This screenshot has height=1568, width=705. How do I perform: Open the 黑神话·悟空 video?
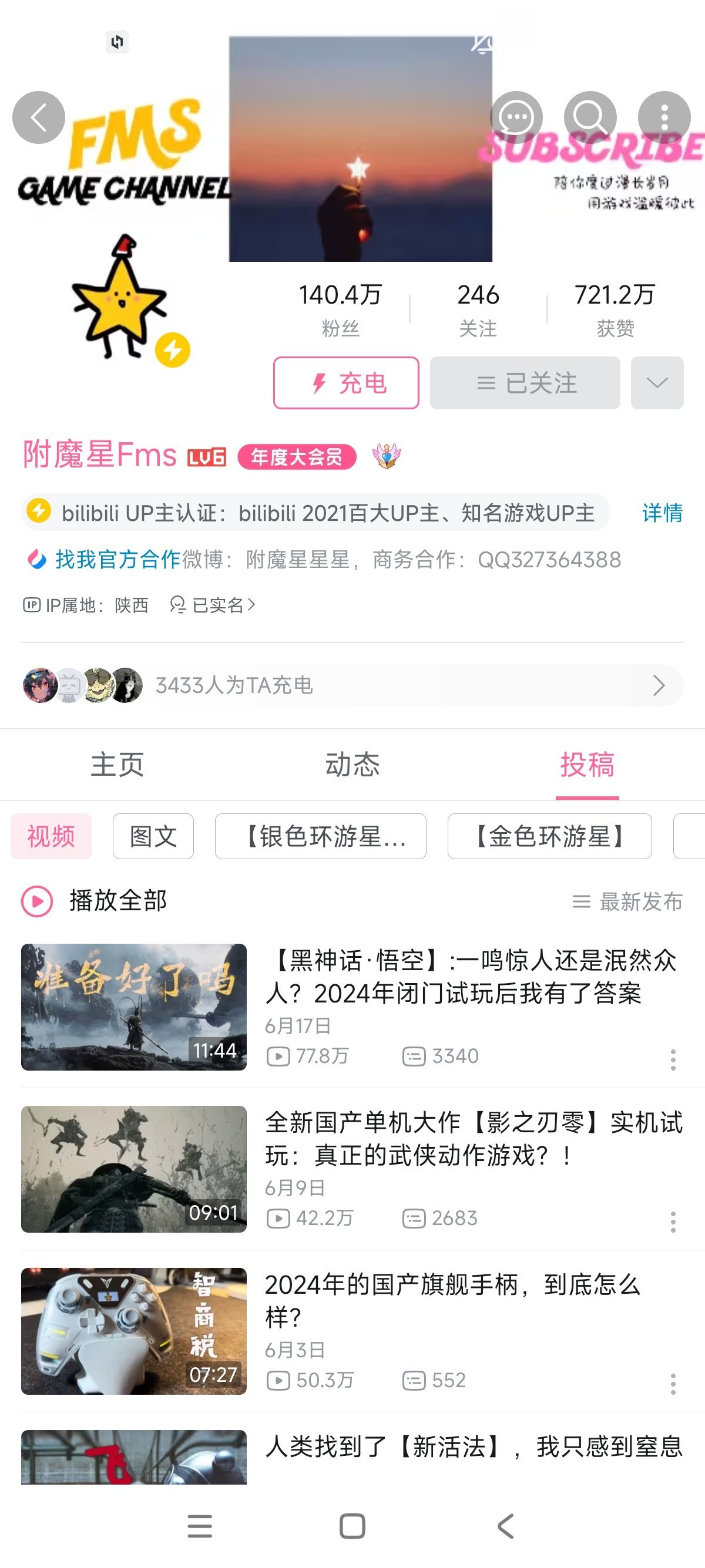tap(470, 977)
